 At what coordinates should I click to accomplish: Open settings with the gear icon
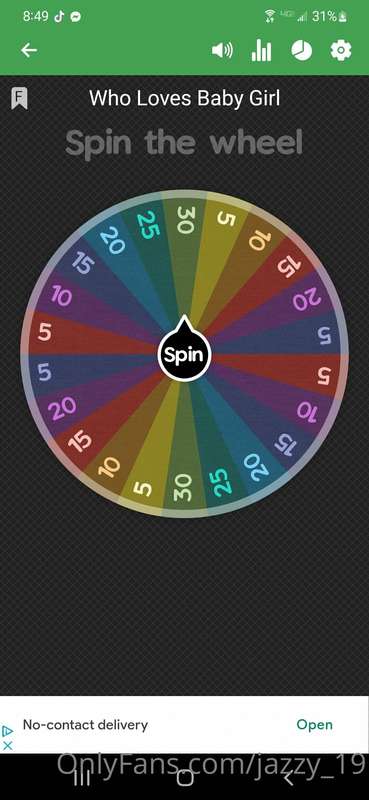341,51
